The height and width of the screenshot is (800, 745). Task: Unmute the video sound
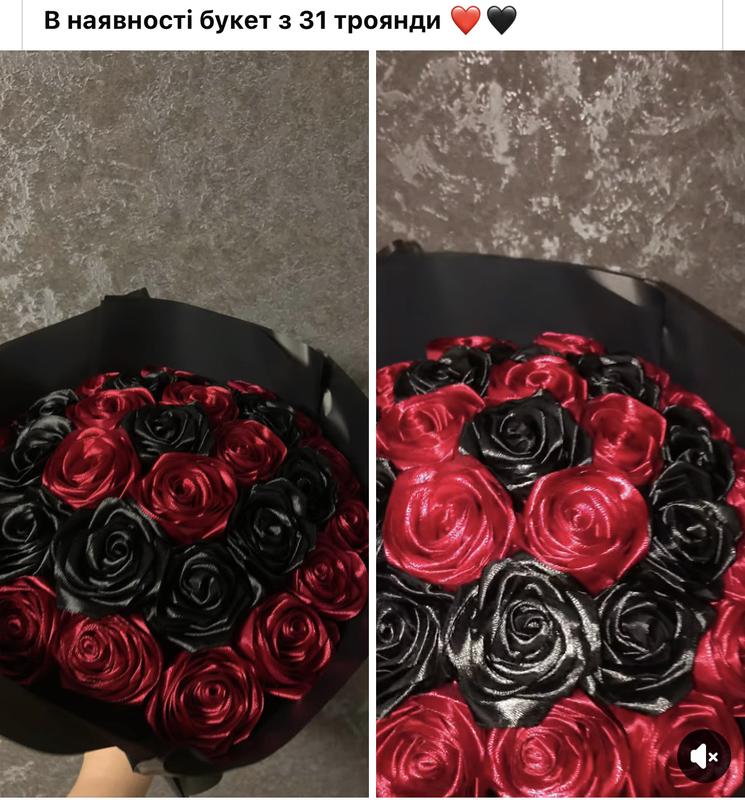(x=704, y=756)
